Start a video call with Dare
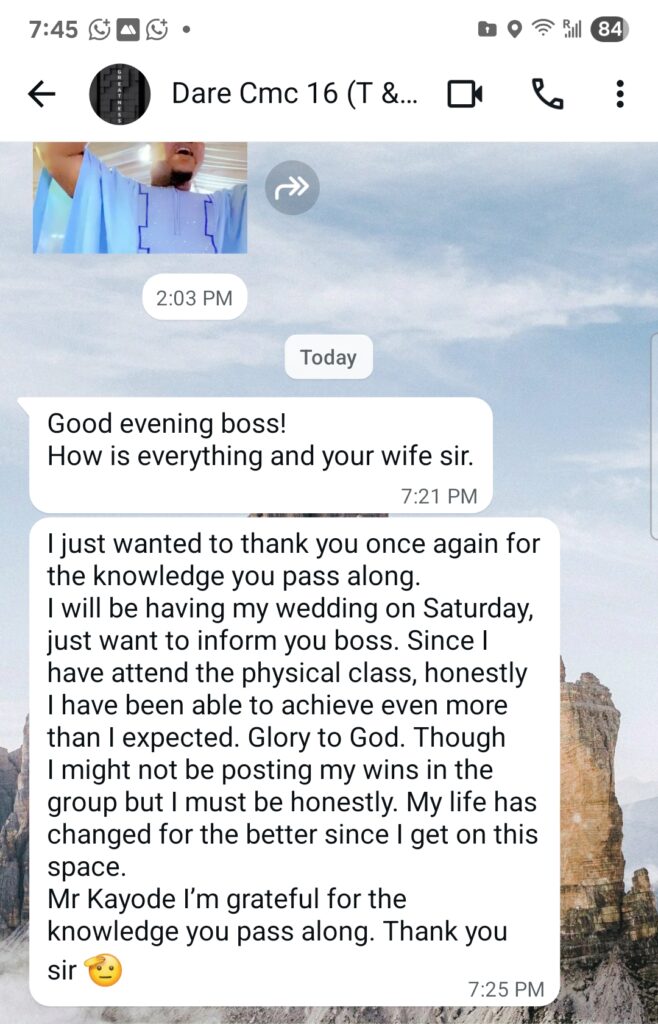 coord(465,94)
